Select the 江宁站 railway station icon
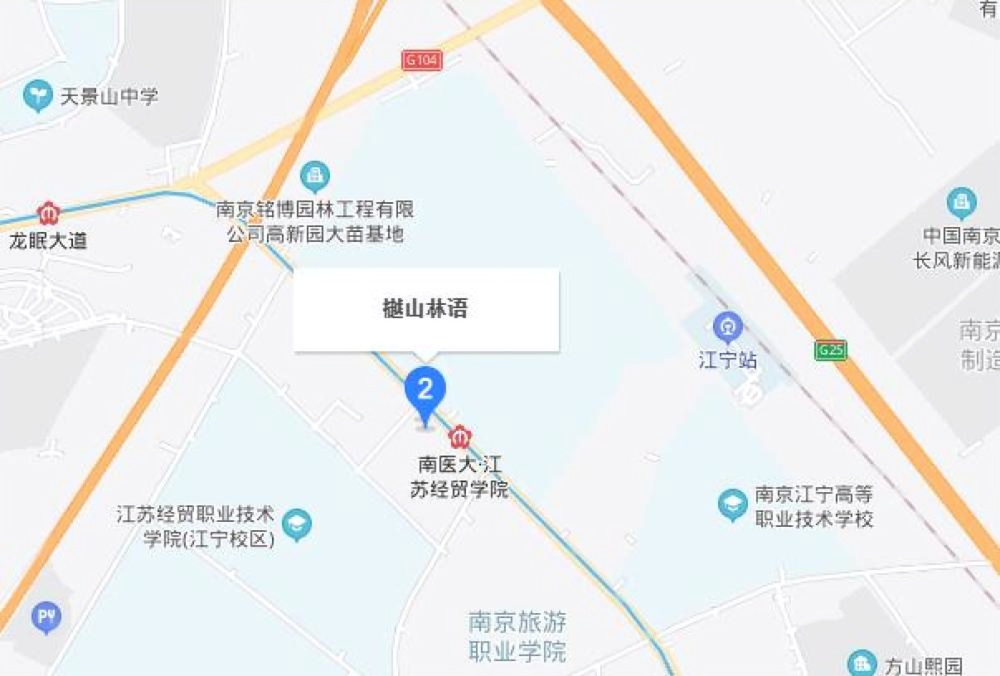 (x=728, y=327)
